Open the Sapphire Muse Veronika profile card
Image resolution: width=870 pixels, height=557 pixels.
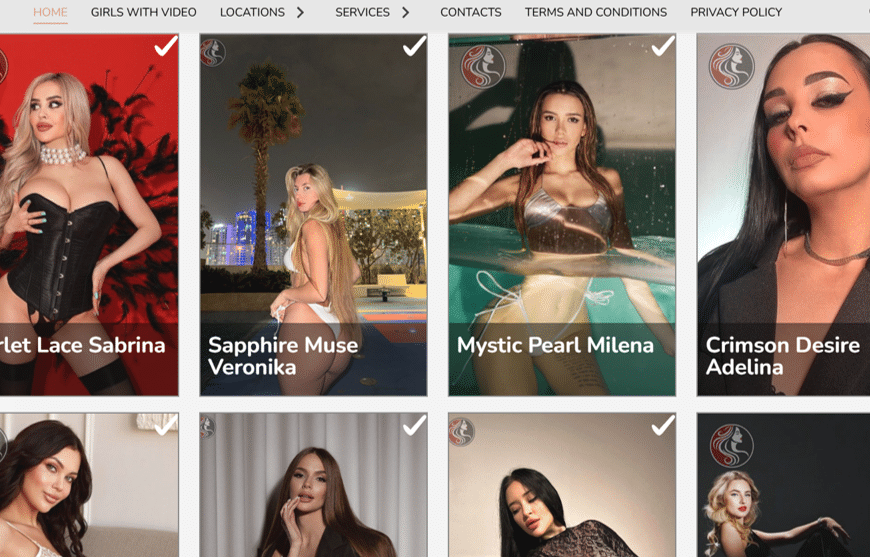point(313,215)
